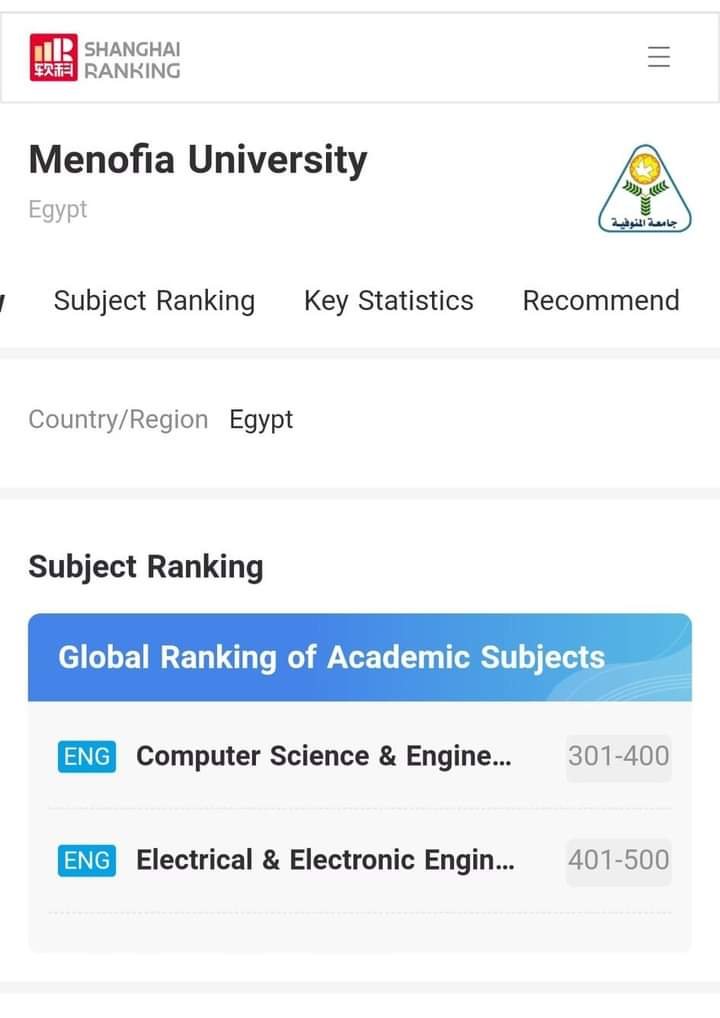Open the Computer Science & Engineering subject entry
The image size is (720, 1018).
(x=323, y=757)
